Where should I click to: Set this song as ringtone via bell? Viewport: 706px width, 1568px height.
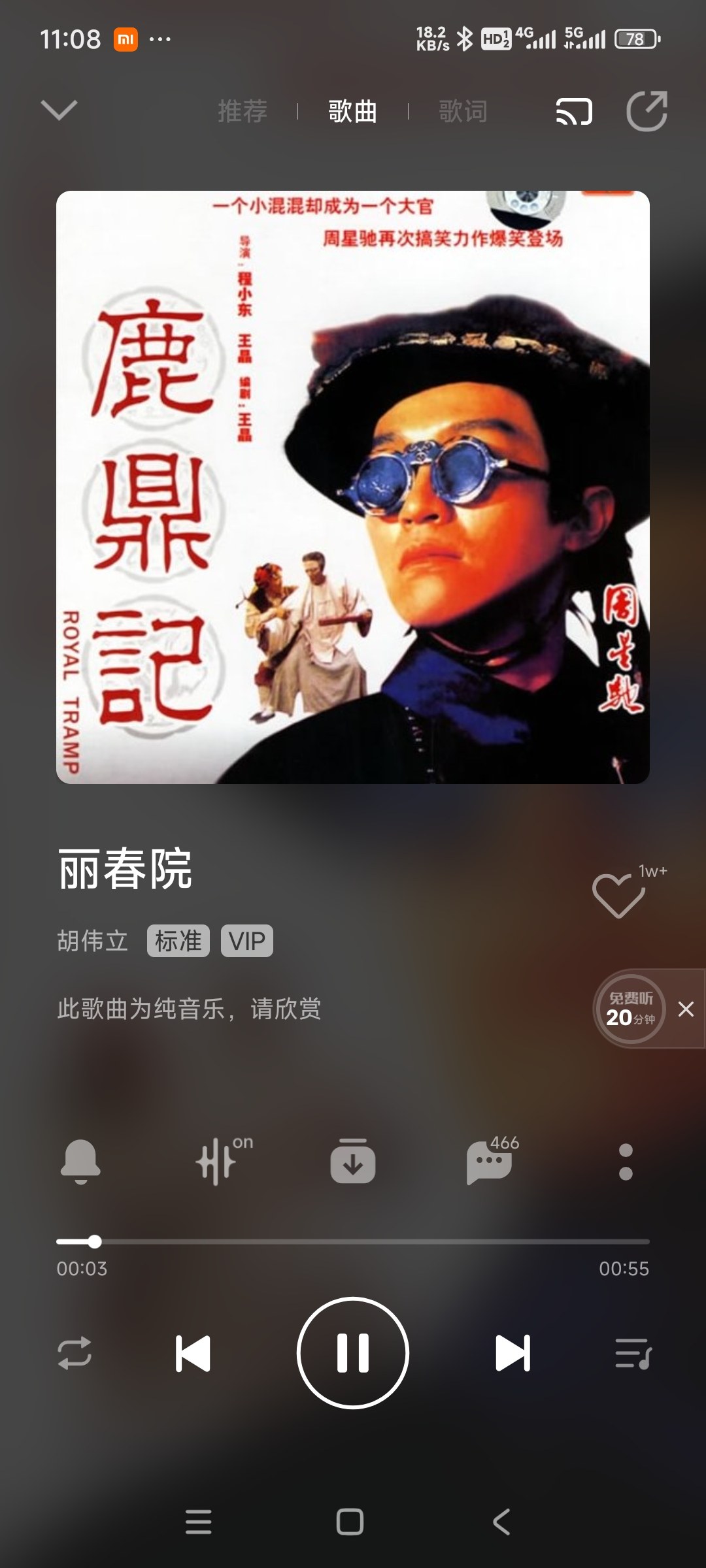80,1162
